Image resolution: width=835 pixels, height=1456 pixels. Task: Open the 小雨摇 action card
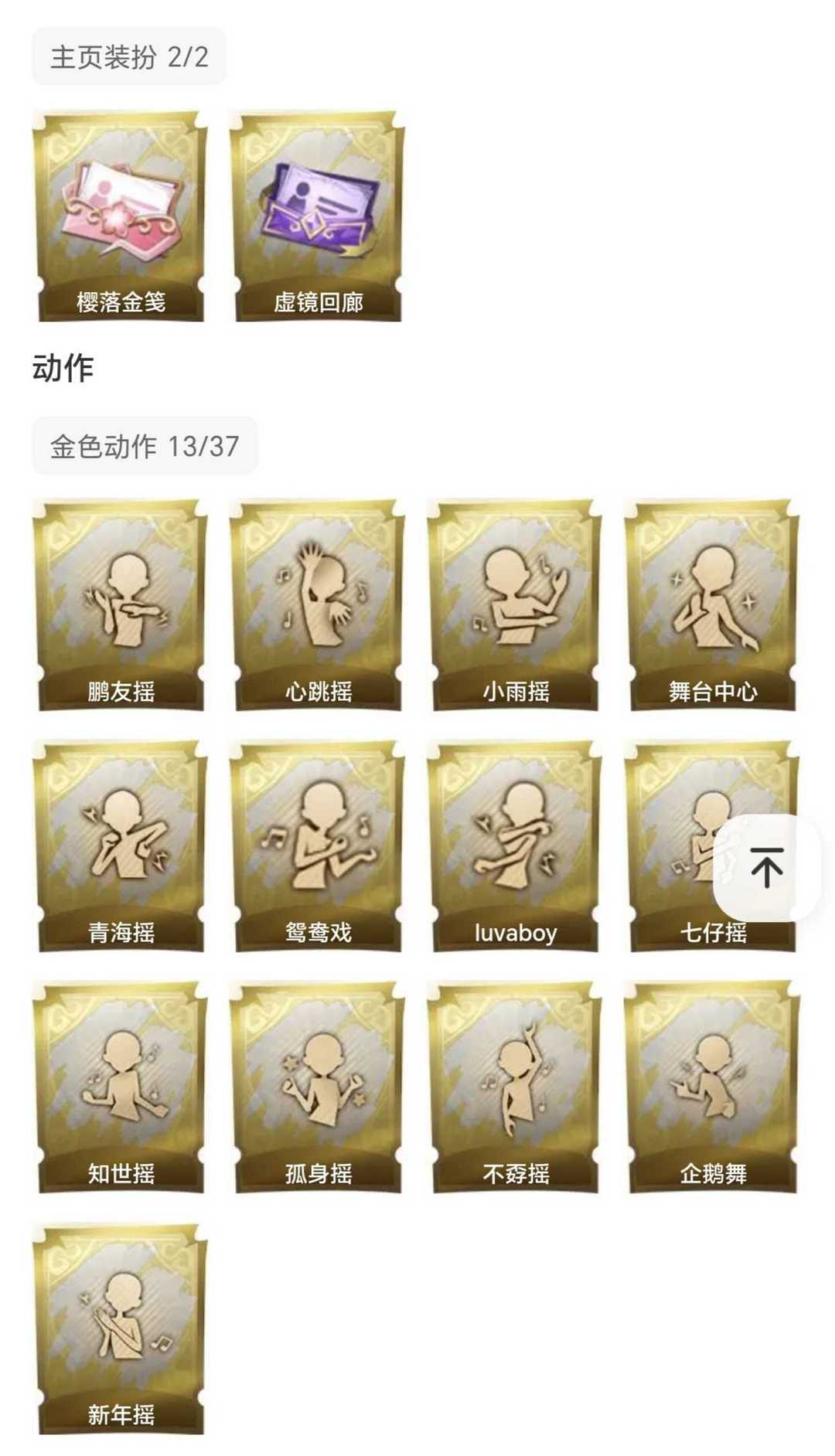(x=515, y=605)
